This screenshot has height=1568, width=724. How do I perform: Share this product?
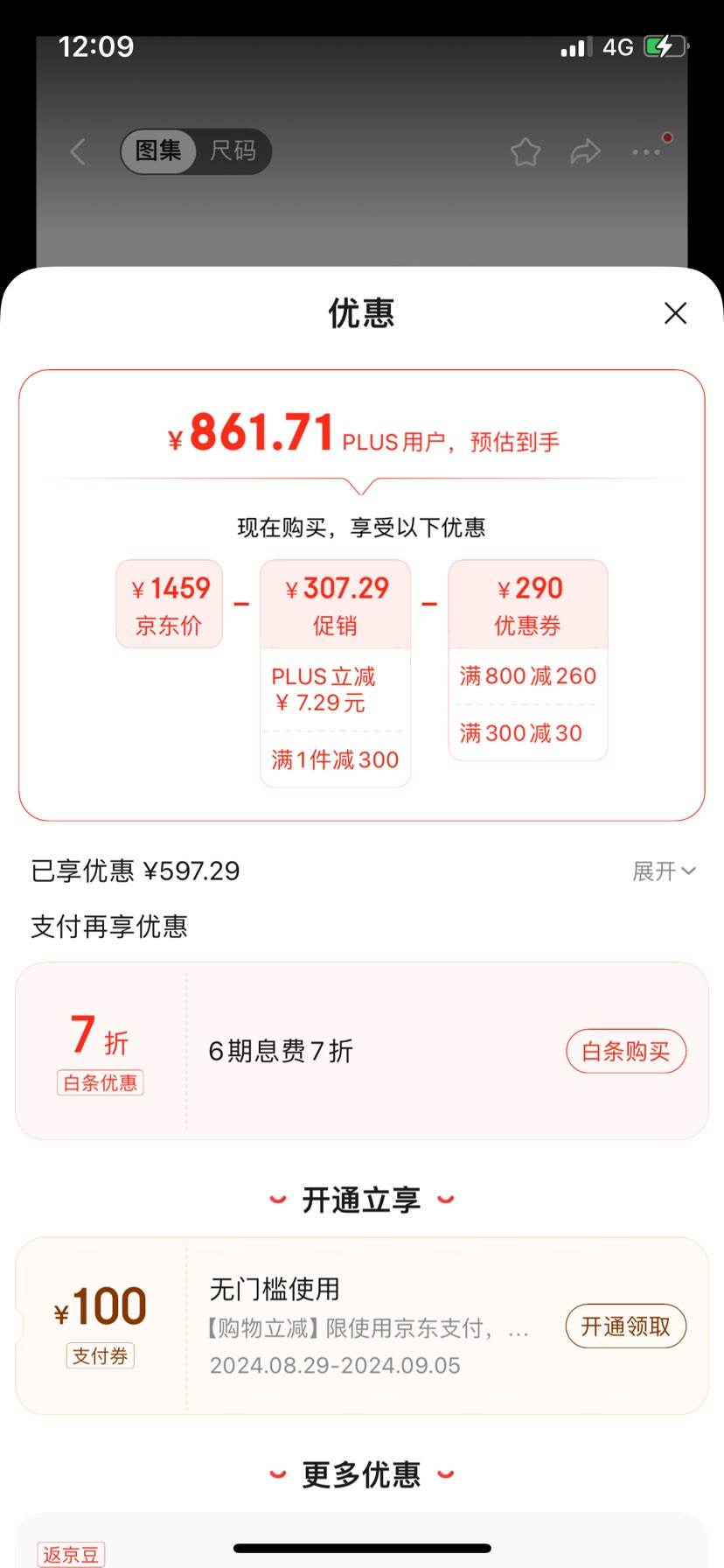[585, 152]
